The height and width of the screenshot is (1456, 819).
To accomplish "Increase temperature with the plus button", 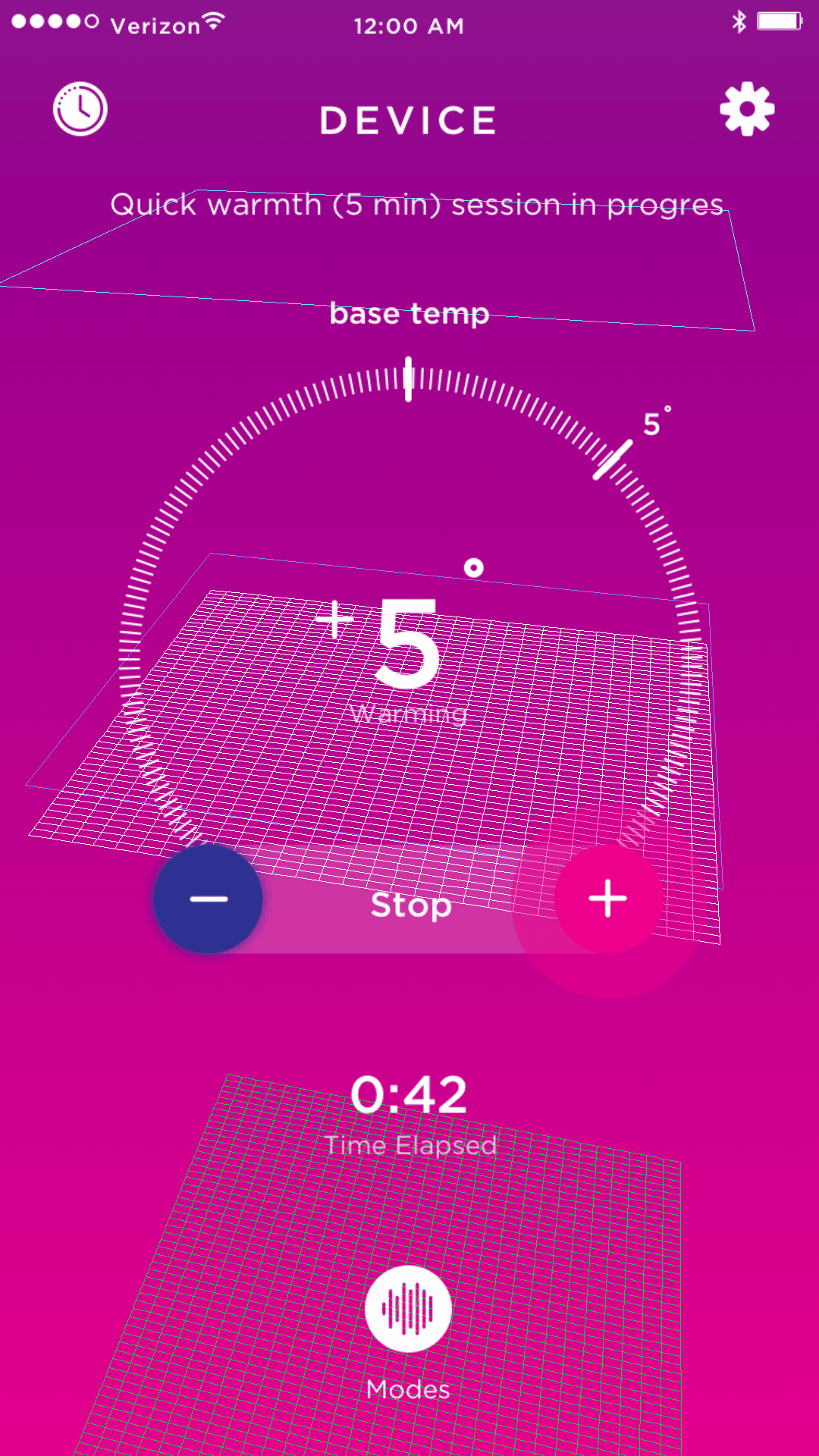I will [608, 899].
